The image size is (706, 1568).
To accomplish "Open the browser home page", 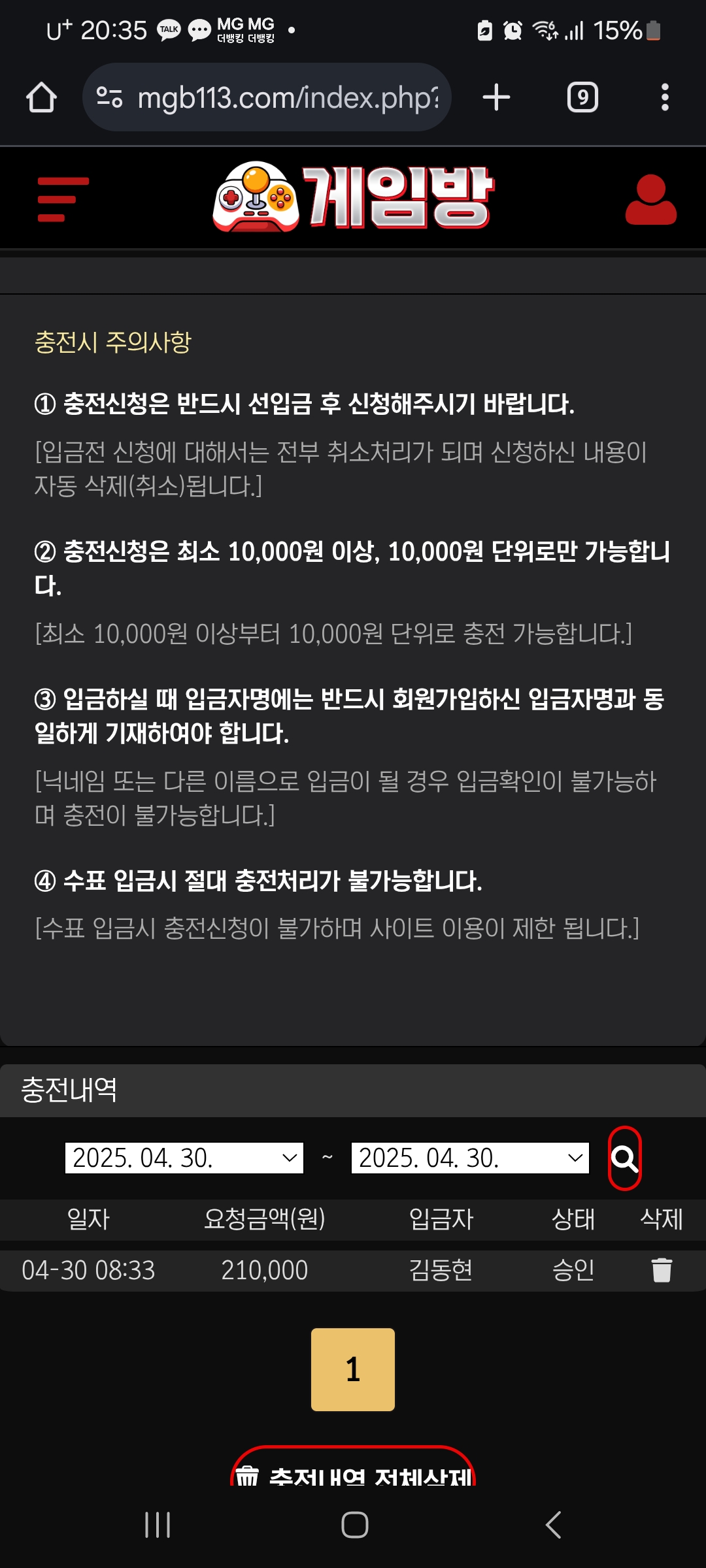I will tap(41, 98).
